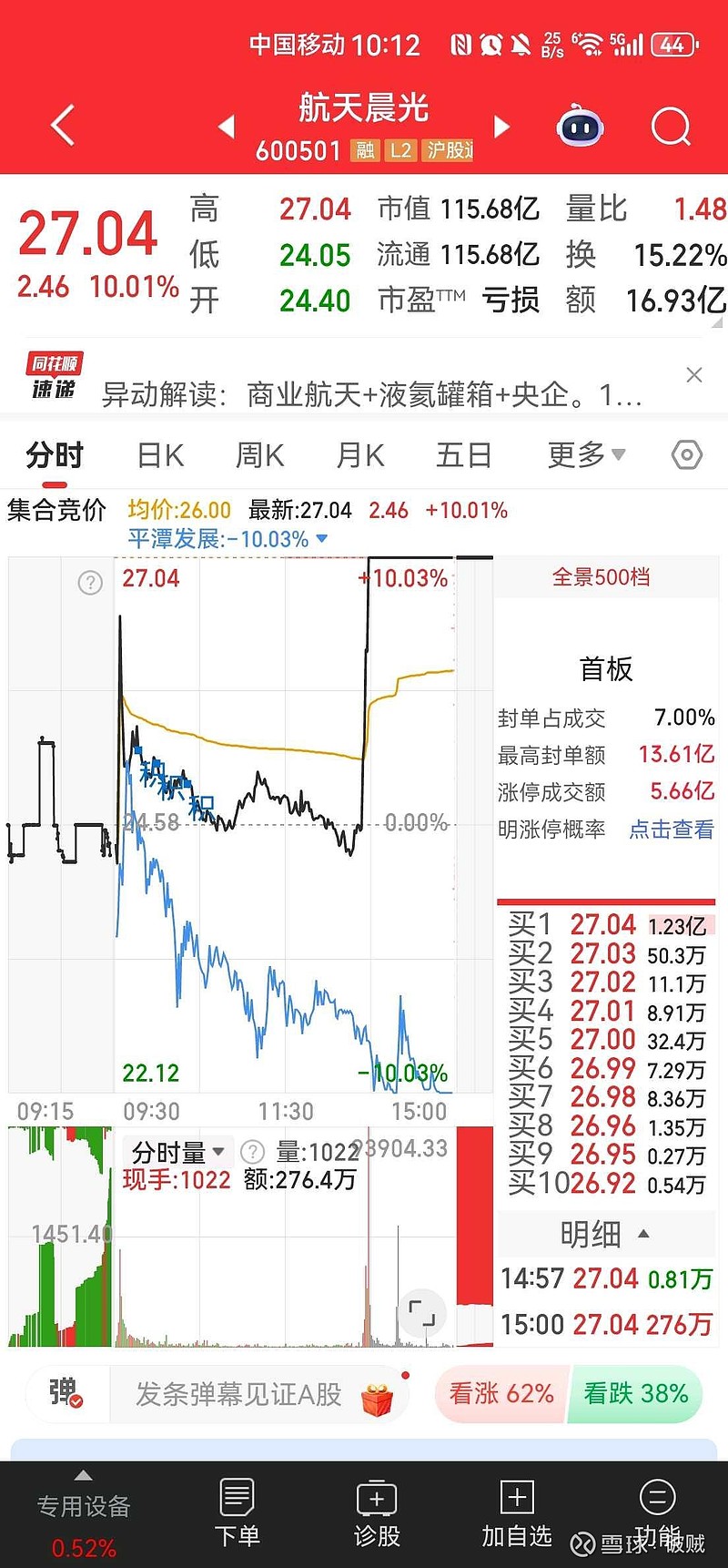Screen dimensions: 728x1568
Task: Open the 全景500档 full order book view
Action: (x=604, y=577)
